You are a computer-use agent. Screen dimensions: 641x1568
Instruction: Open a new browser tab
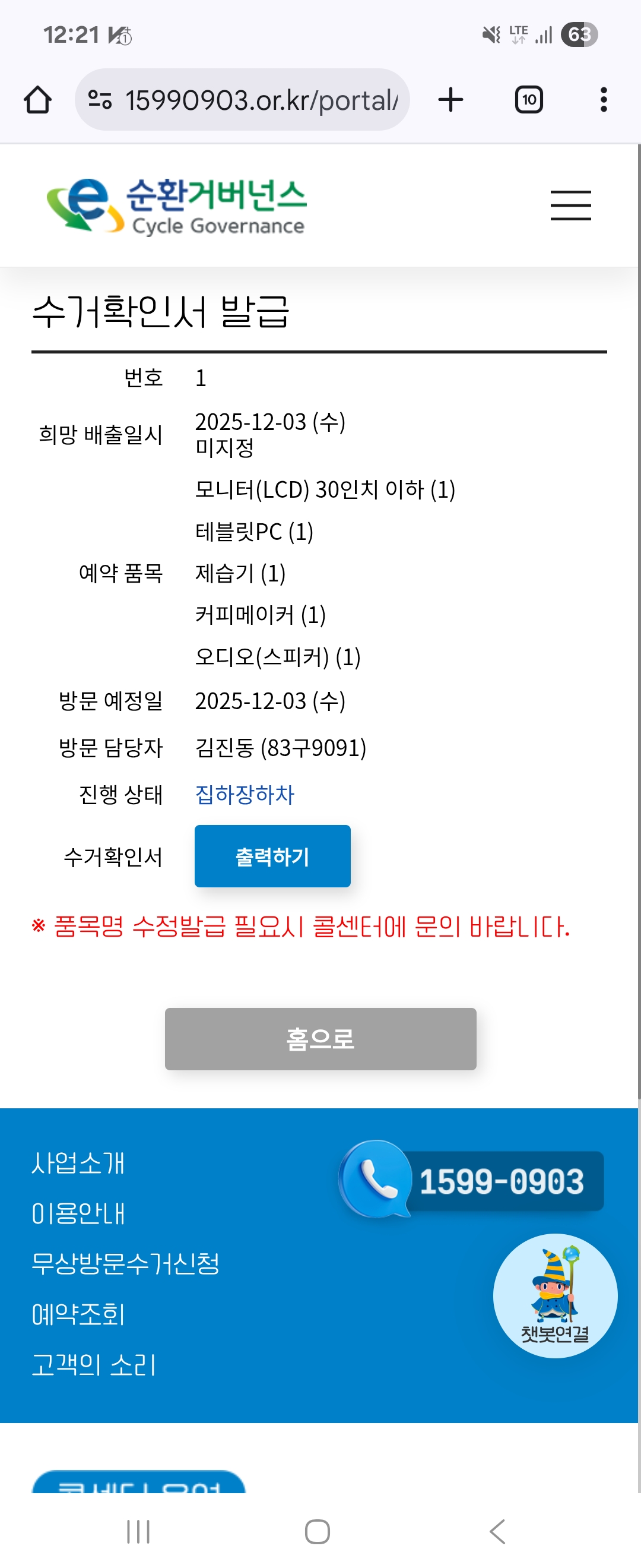coord(450,100)
